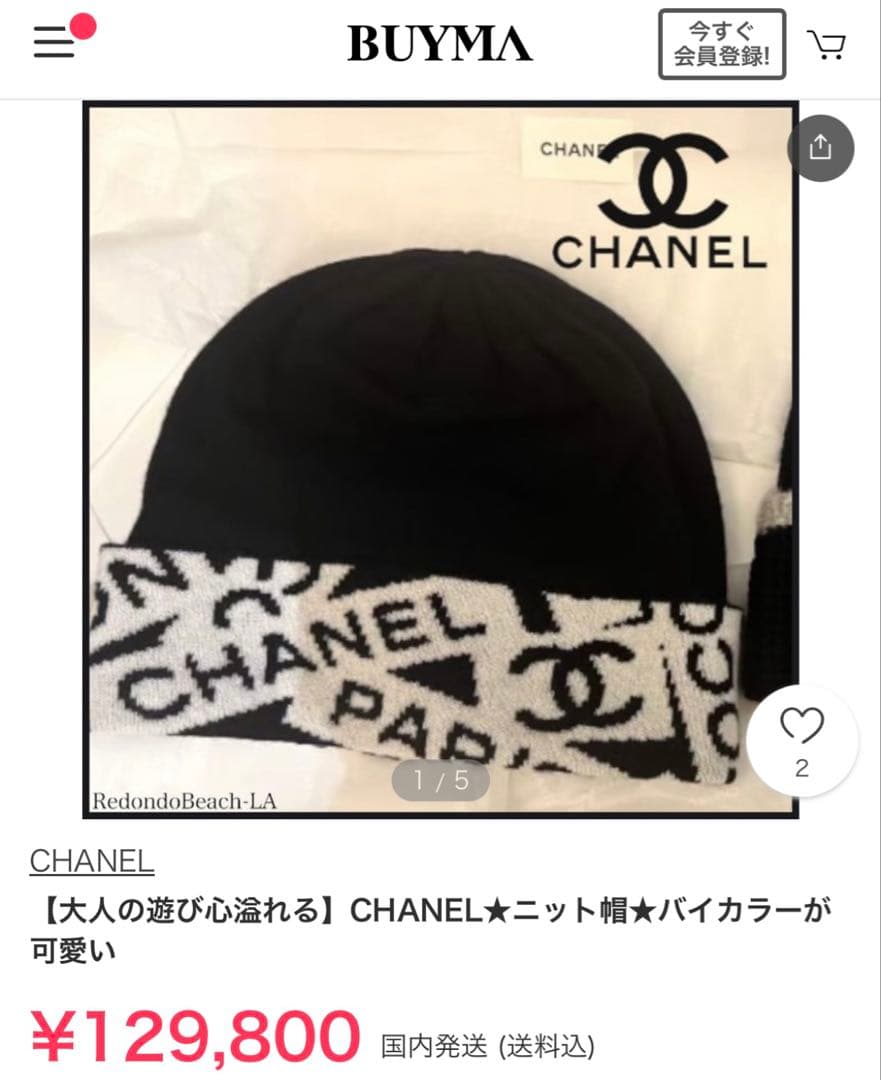Open the CHANEL link above the title
881x1080 pixels.
pos(92,858)
